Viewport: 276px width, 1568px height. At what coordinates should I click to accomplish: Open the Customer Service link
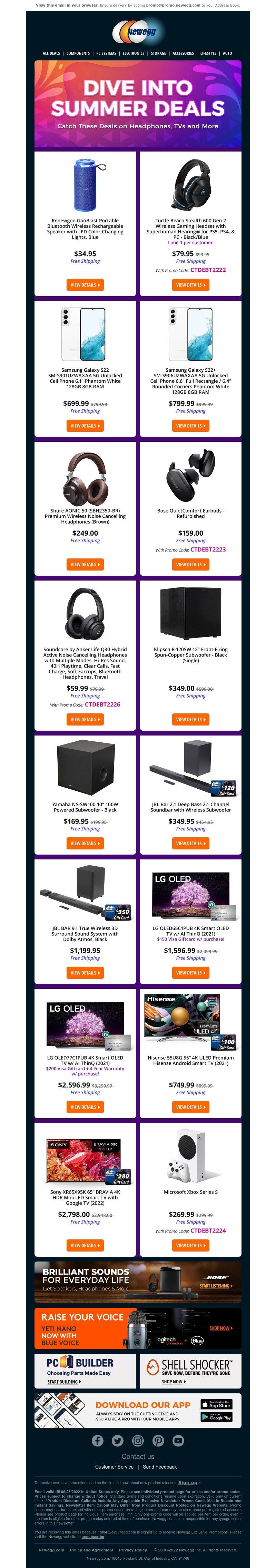click(114, 1467)
